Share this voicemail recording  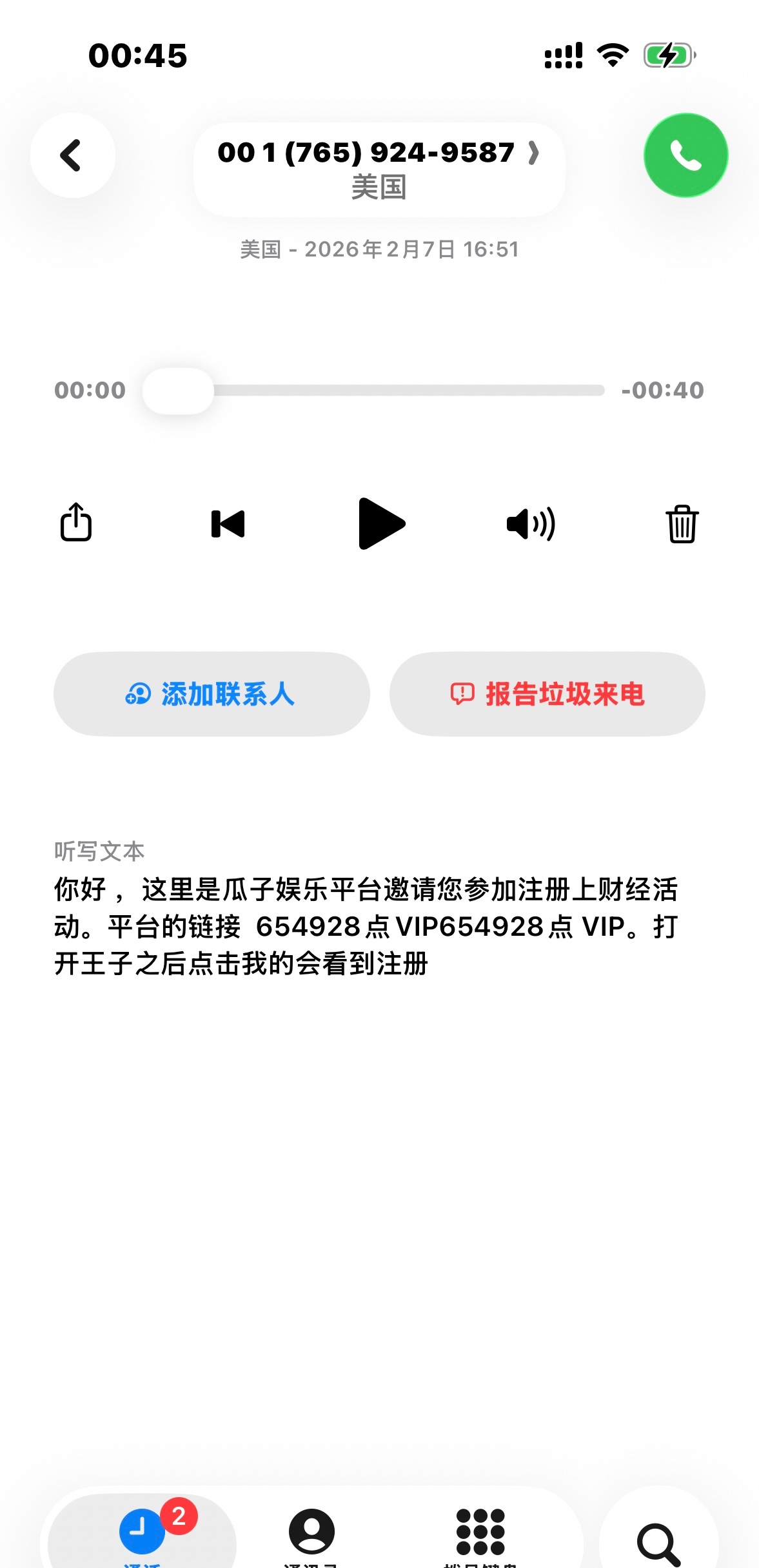coord(76,523)
